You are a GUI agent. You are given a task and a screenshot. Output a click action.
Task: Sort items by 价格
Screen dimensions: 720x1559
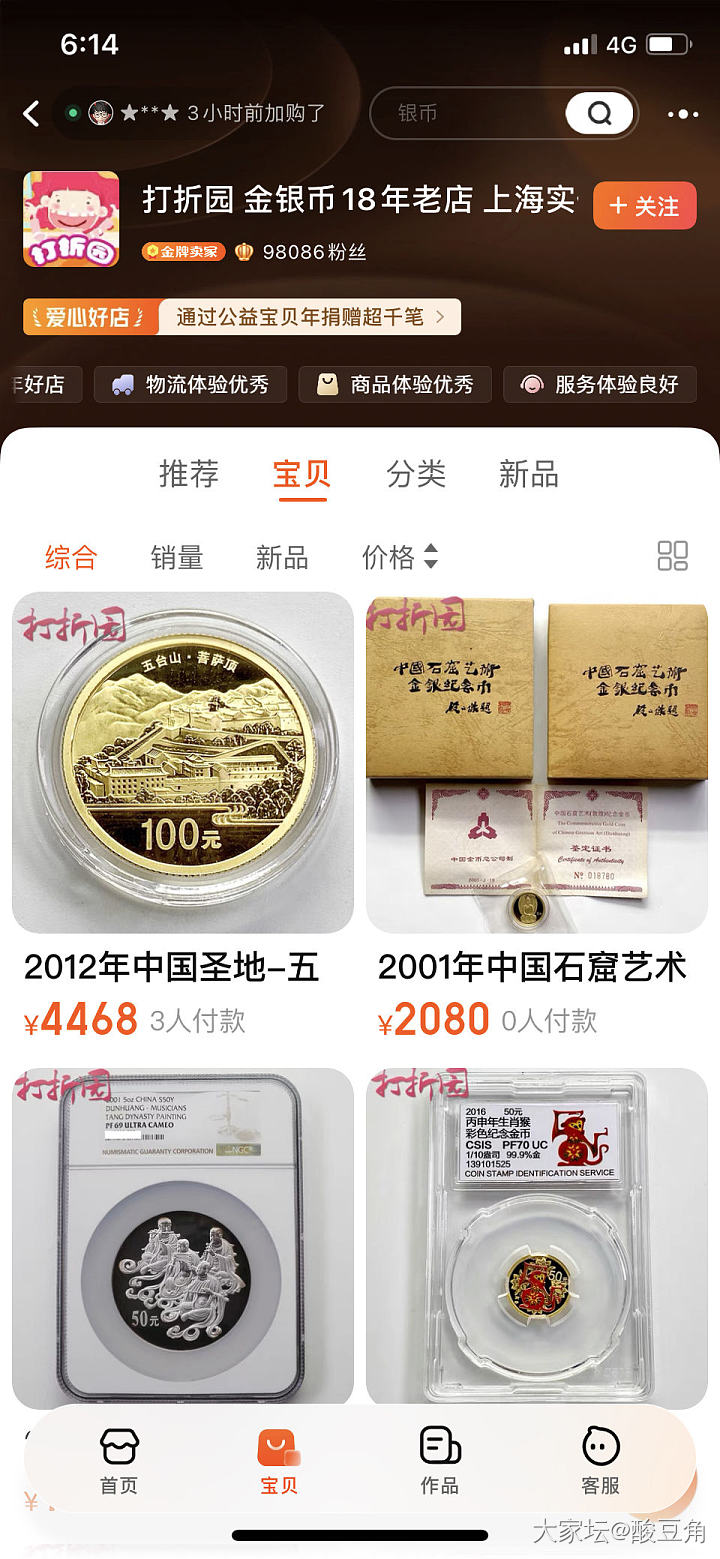click(399, 557)
